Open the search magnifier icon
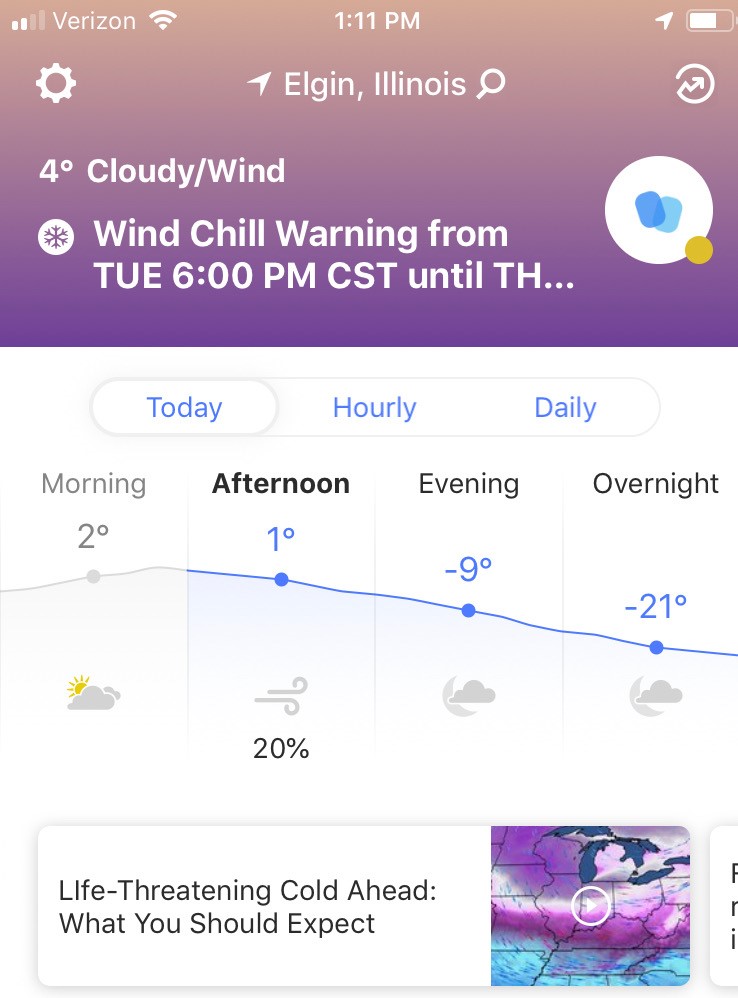Viewport: 738px width, 998px height. tap(492, 85)
